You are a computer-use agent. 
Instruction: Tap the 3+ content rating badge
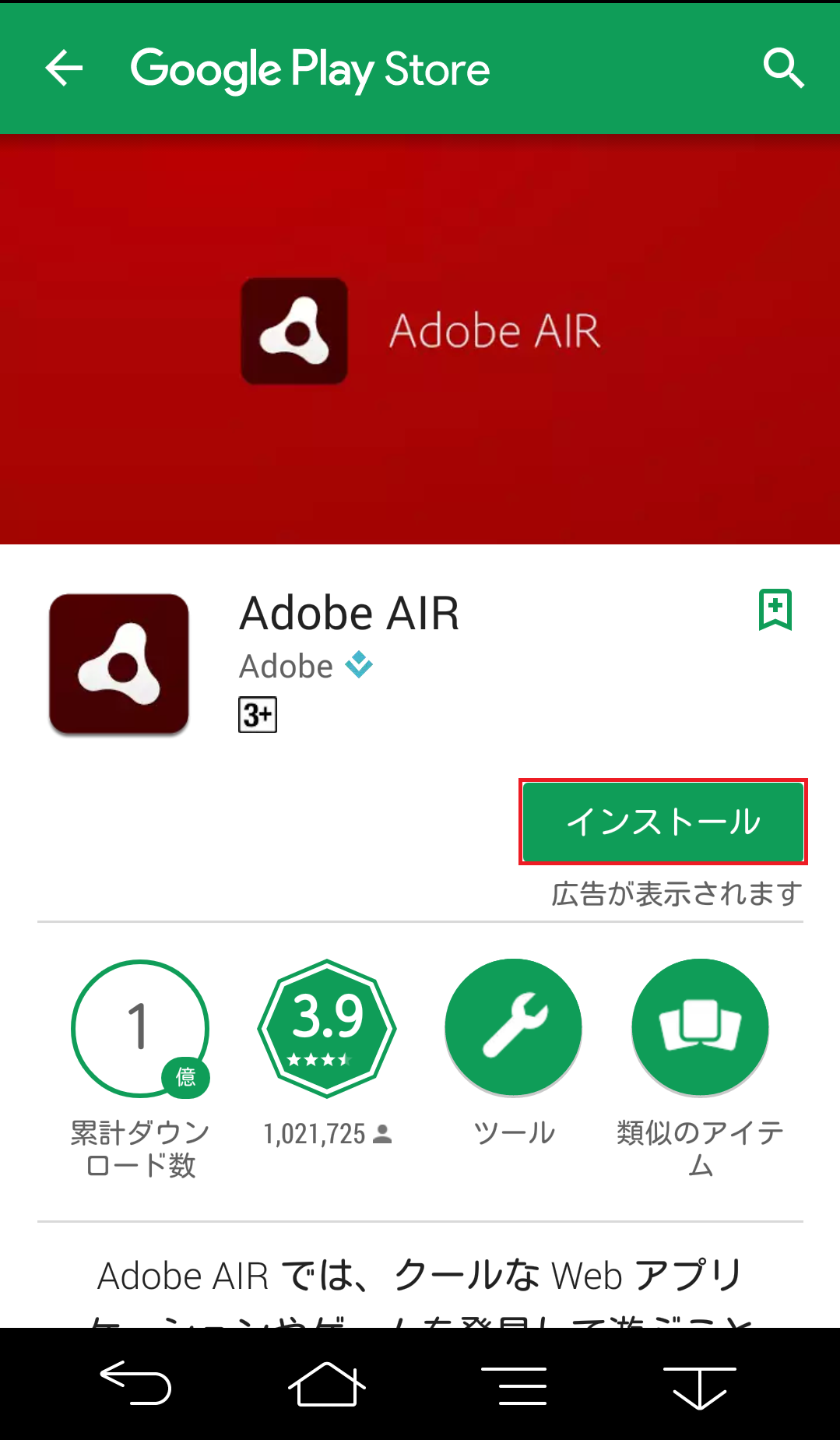pyautogui.click(x=257, y=715)
